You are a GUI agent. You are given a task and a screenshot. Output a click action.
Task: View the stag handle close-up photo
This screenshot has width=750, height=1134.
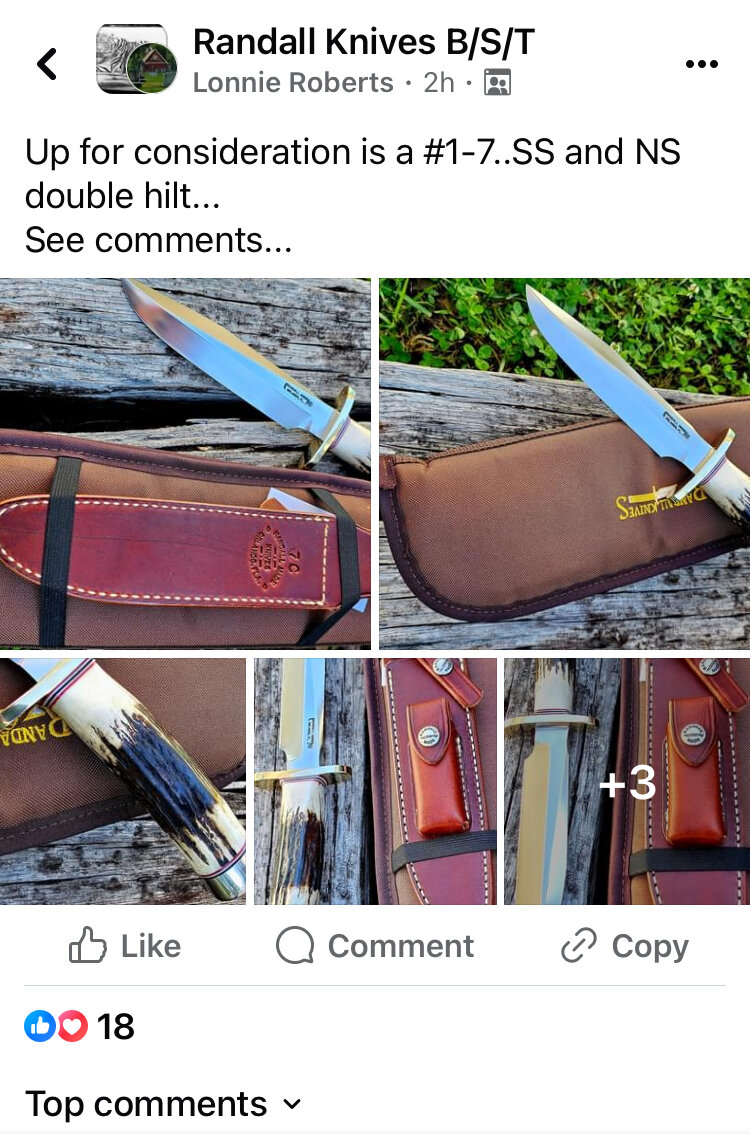click(x=122, y=781)
